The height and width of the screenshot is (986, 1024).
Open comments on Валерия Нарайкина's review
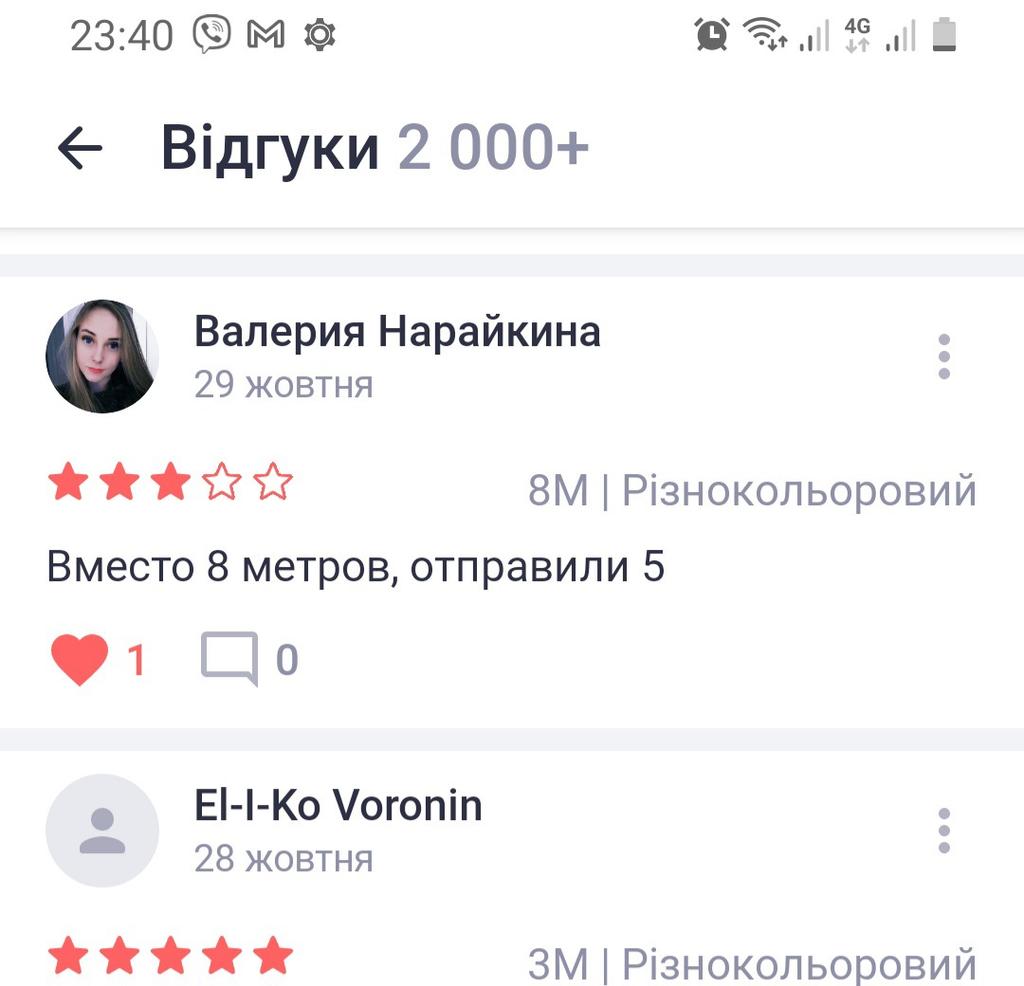[230, 660]
